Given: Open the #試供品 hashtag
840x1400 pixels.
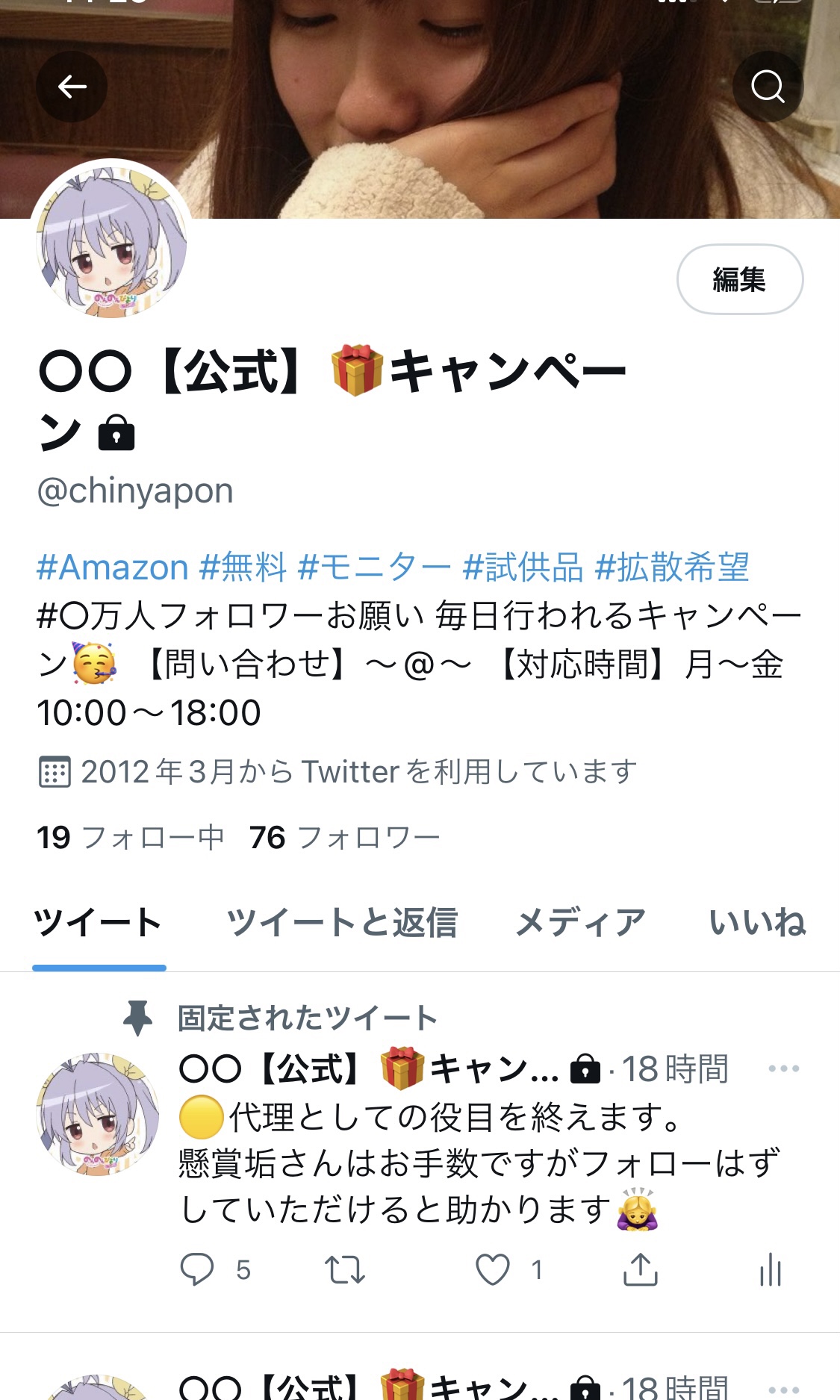Looking at the screenshot, I should pyautogui.click(x=523, y=567).
